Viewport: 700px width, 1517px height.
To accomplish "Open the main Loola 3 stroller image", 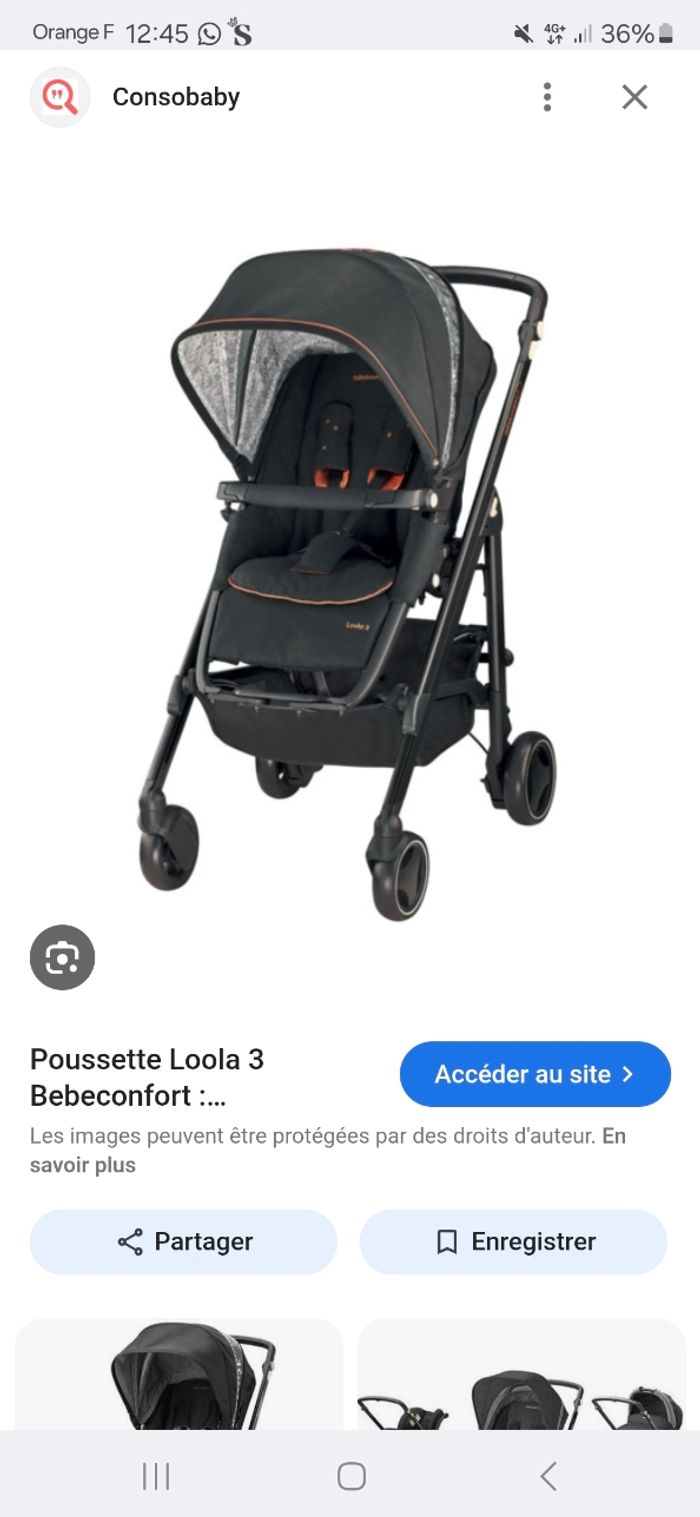I will [350, 580].
